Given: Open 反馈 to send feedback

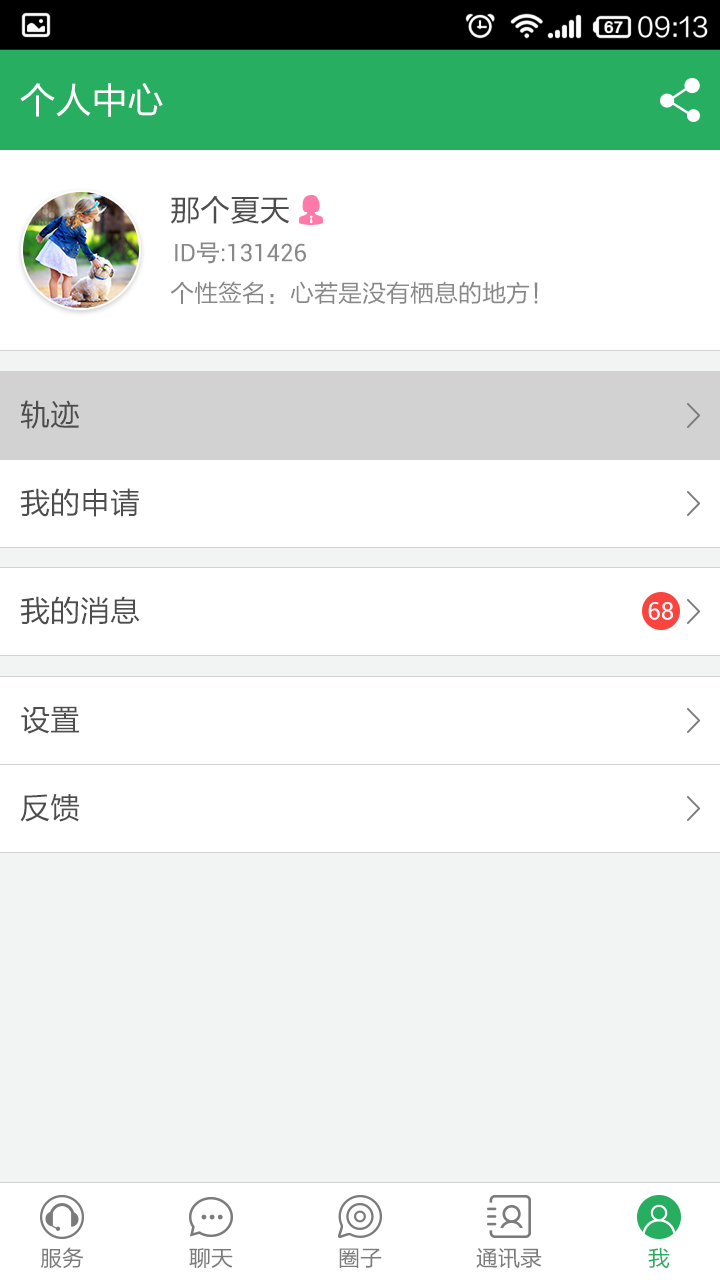Looking at the screenshot, I should [x=360, y=808].
